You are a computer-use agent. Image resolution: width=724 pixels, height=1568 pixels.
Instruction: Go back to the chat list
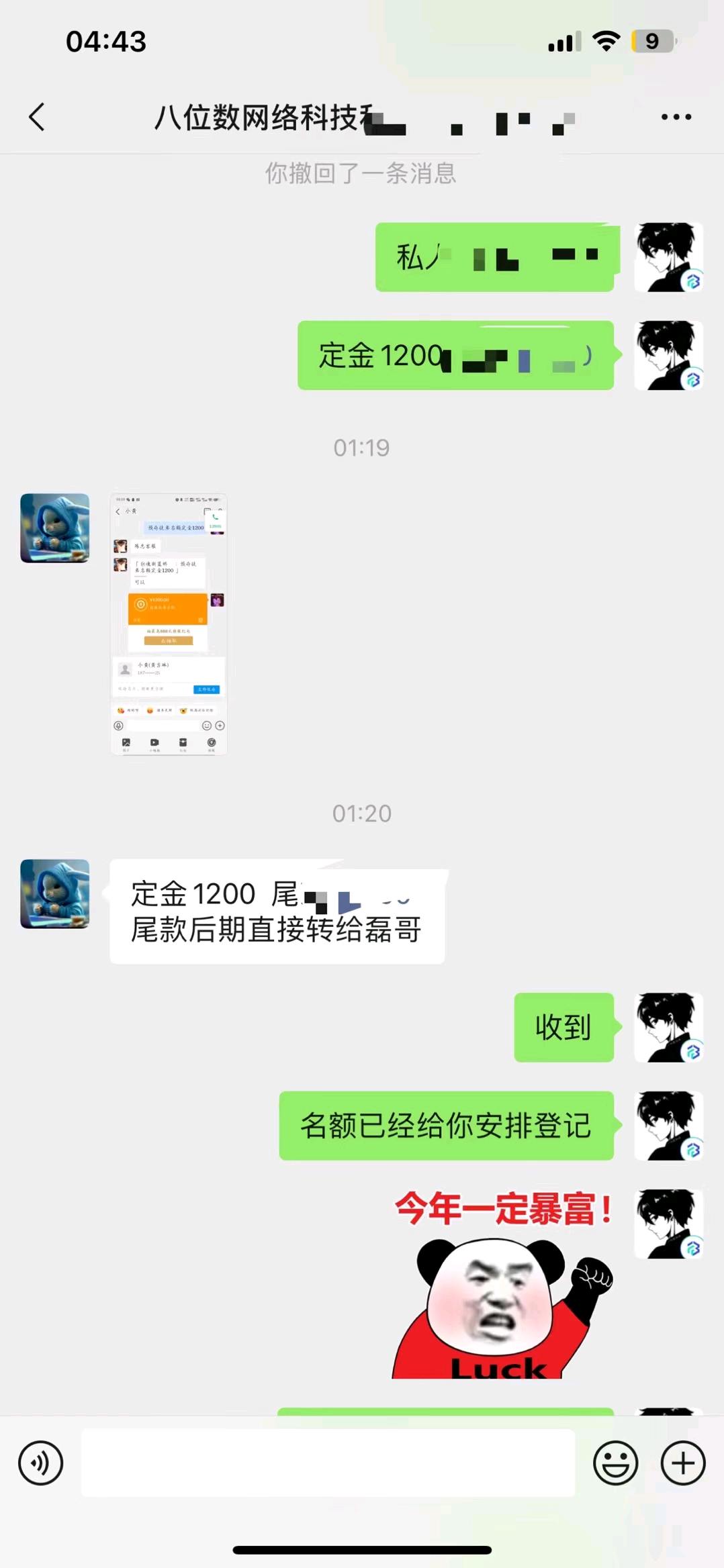tap(38, 117)
